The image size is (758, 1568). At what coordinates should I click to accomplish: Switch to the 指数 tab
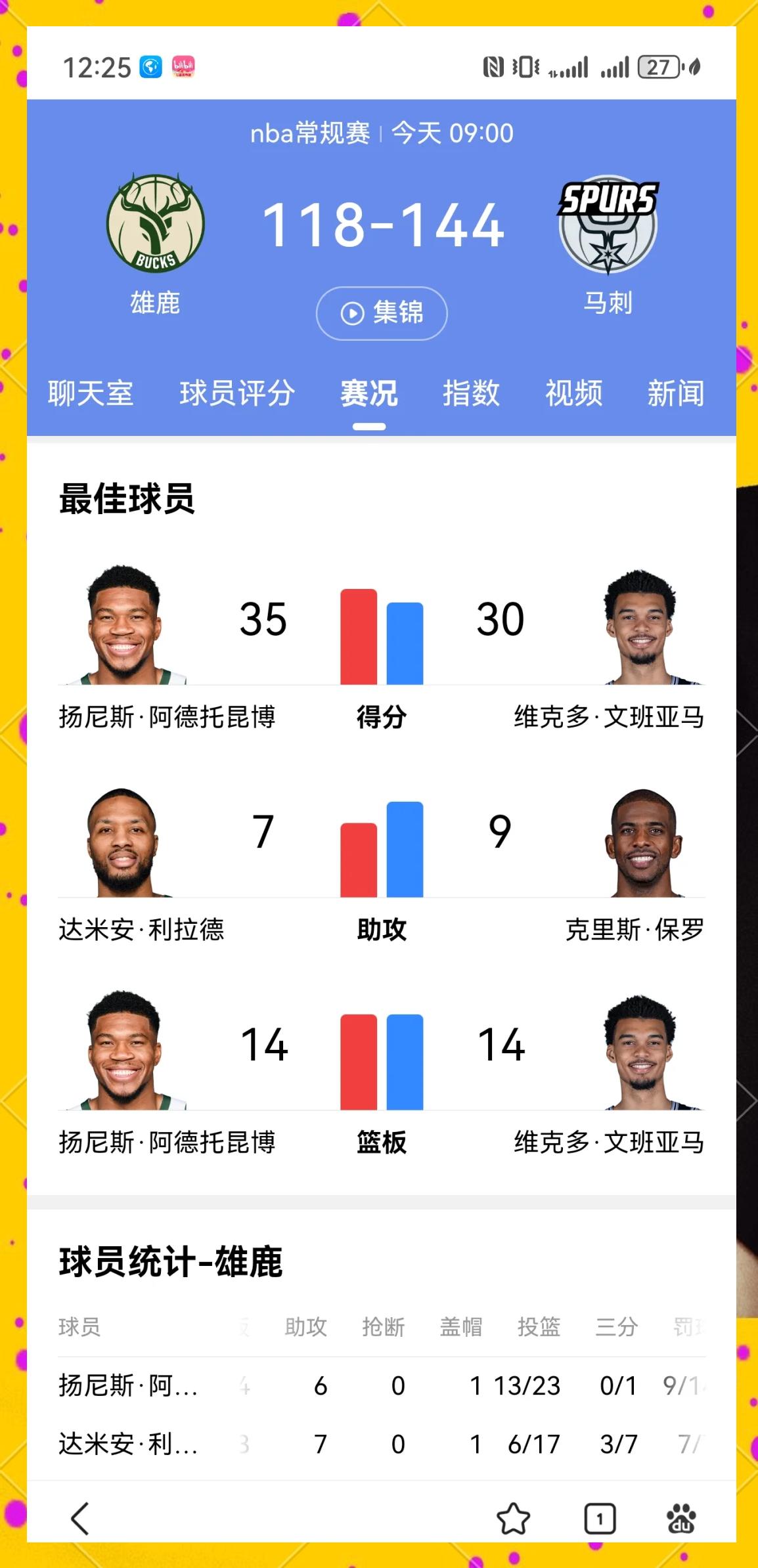pyautogui.click(x=471, y=394)
